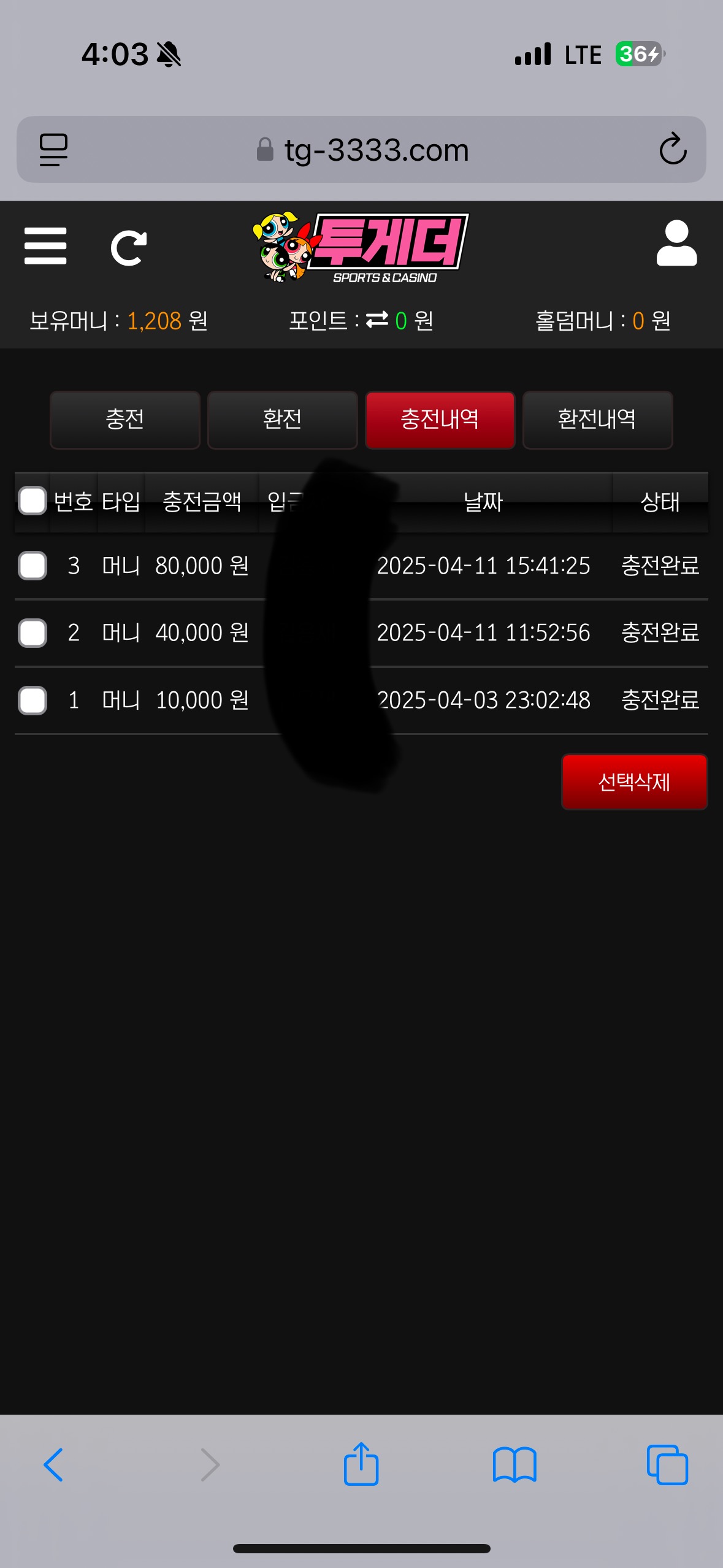Convert points using the swap arrows icon
Image resolution: width=723 pixels, height=1568 pixels.
(x=377, y=320)
